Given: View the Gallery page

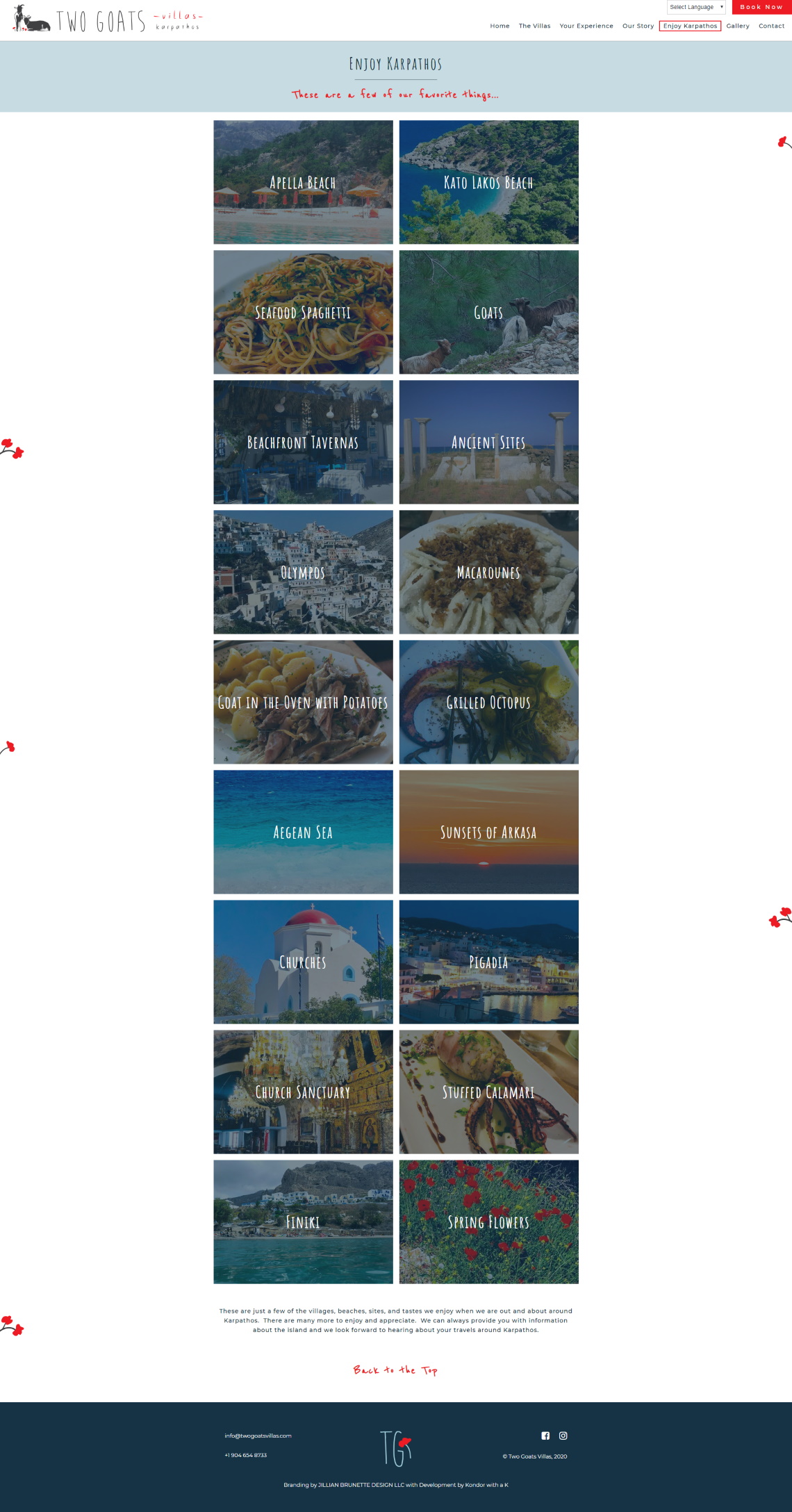Looking at the screenshot, I should click(738, 26).
